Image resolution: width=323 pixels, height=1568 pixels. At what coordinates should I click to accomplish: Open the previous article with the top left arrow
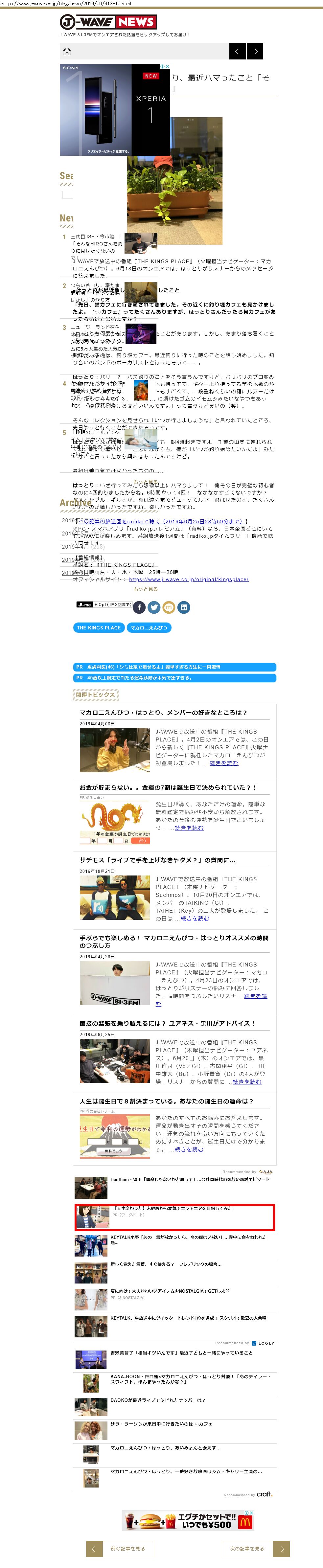coord(237,52)
